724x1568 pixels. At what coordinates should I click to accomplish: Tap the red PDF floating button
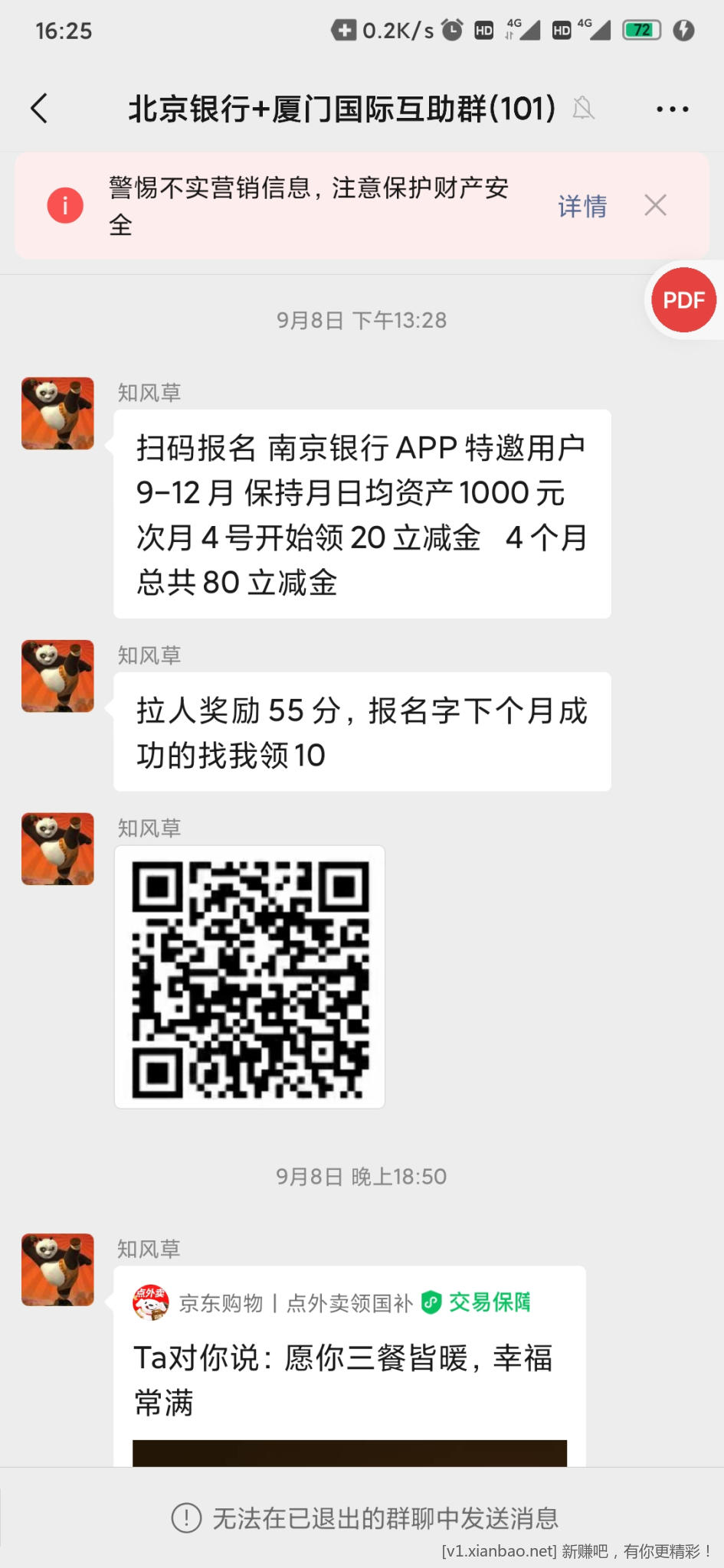pos(683,300)
